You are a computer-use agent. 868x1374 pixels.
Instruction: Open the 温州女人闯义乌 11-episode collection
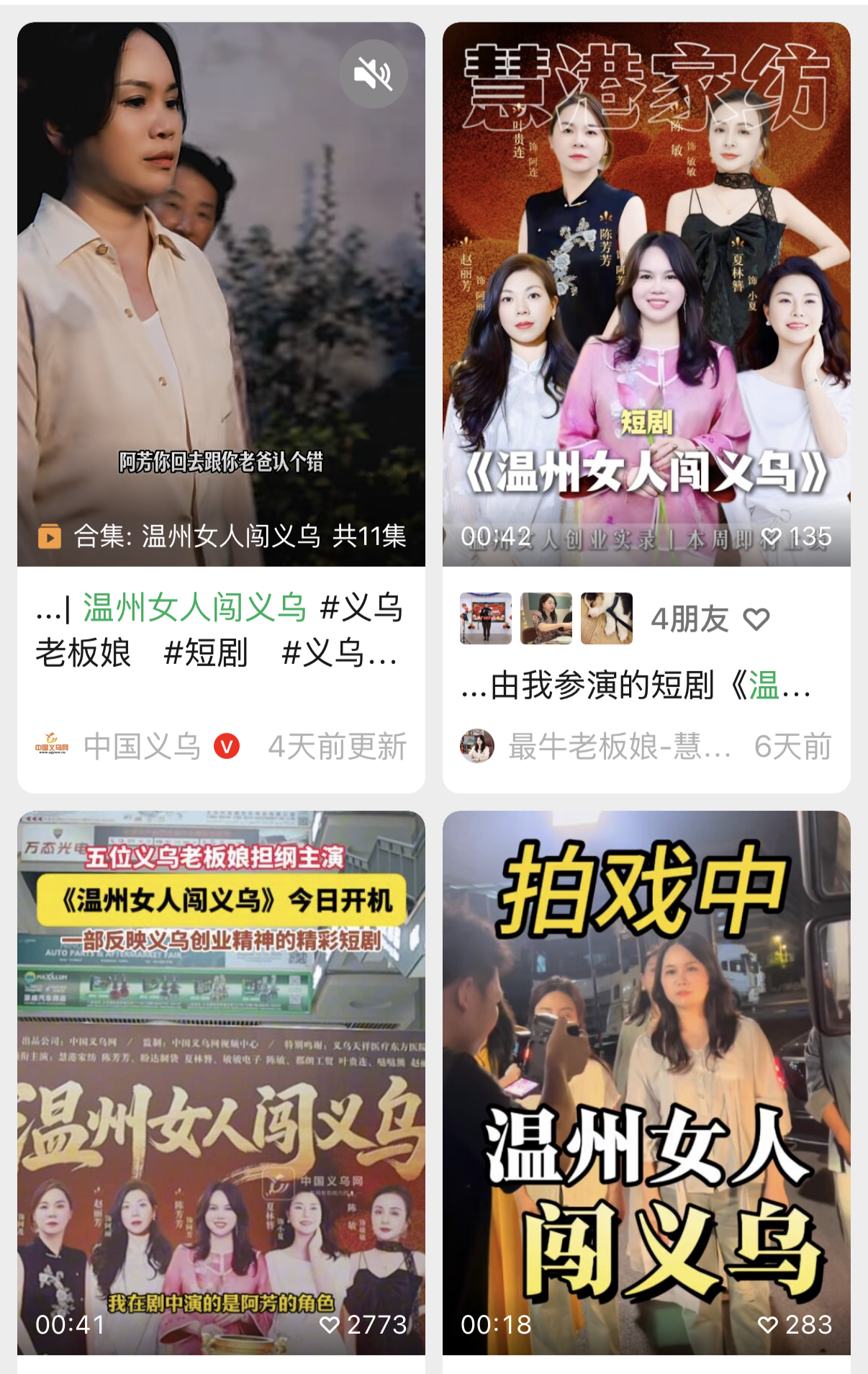coord(222,536)
